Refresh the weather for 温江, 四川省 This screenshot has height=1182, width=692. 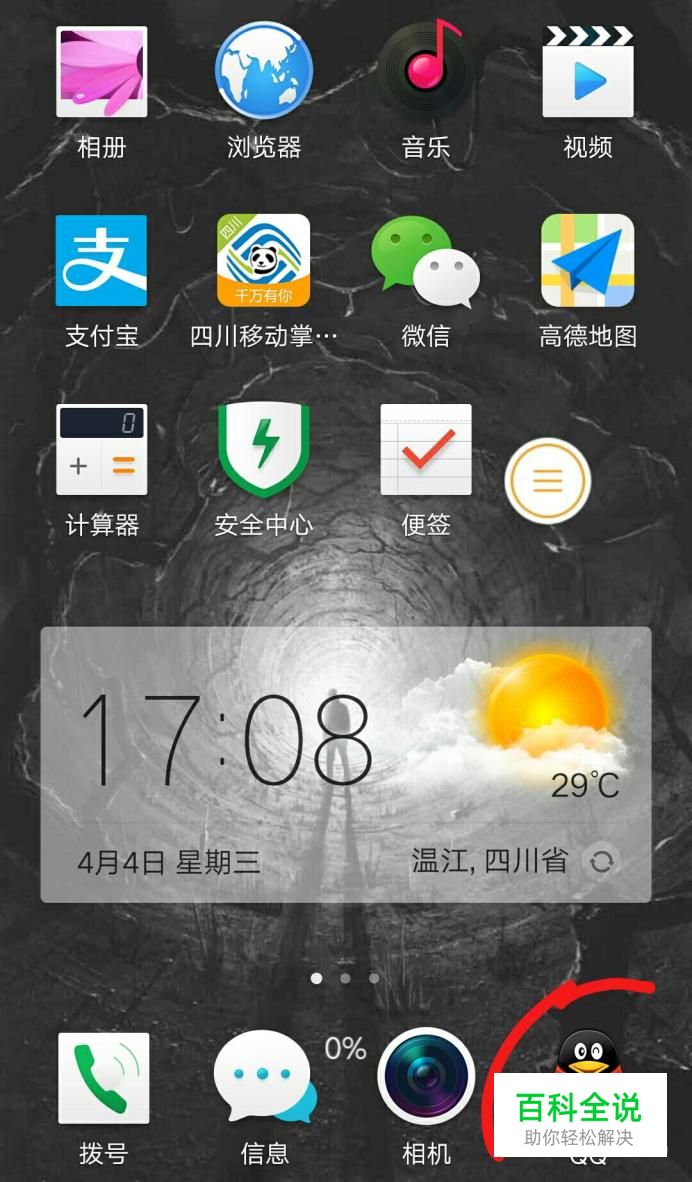pos(601,861)
